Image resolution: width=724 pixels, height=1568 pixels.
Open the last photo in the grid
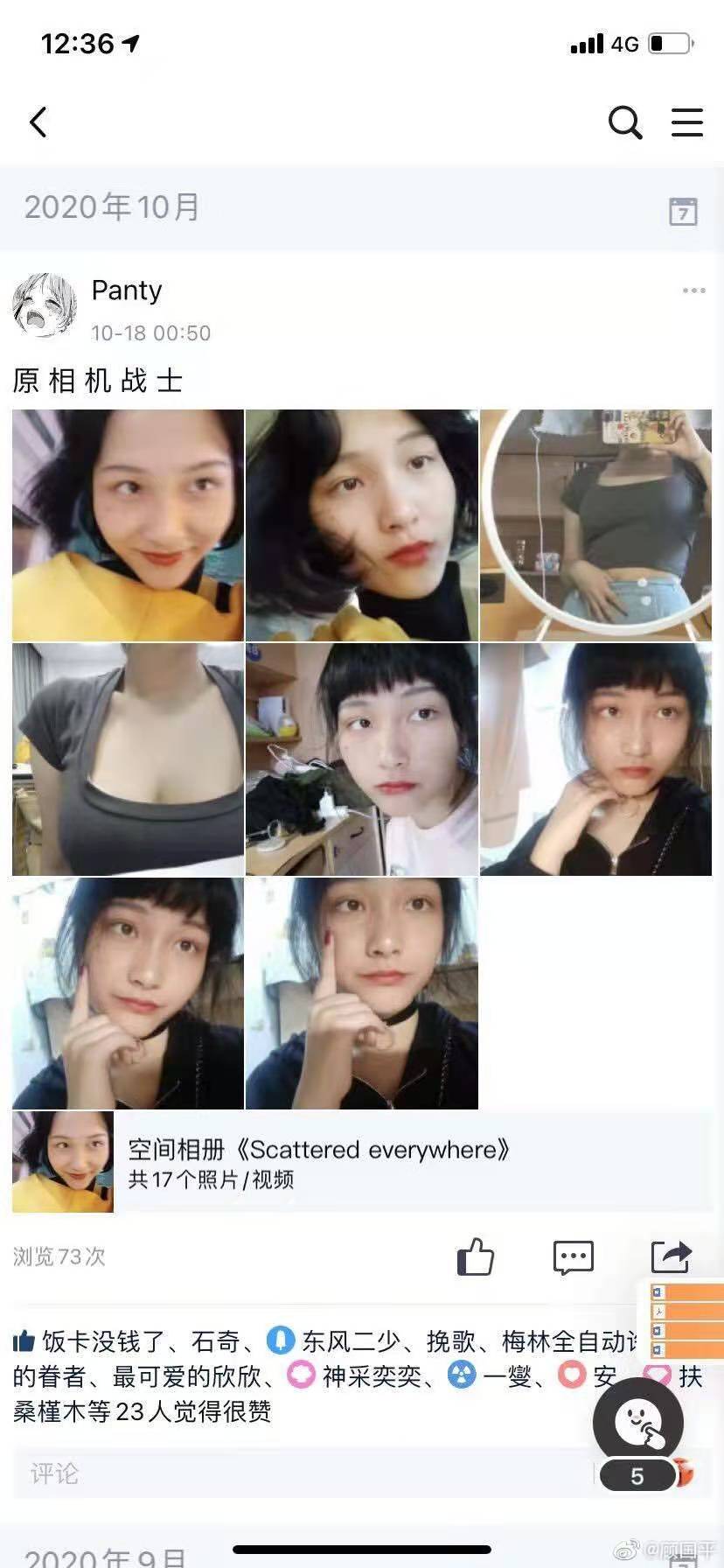tap(361, 993)
